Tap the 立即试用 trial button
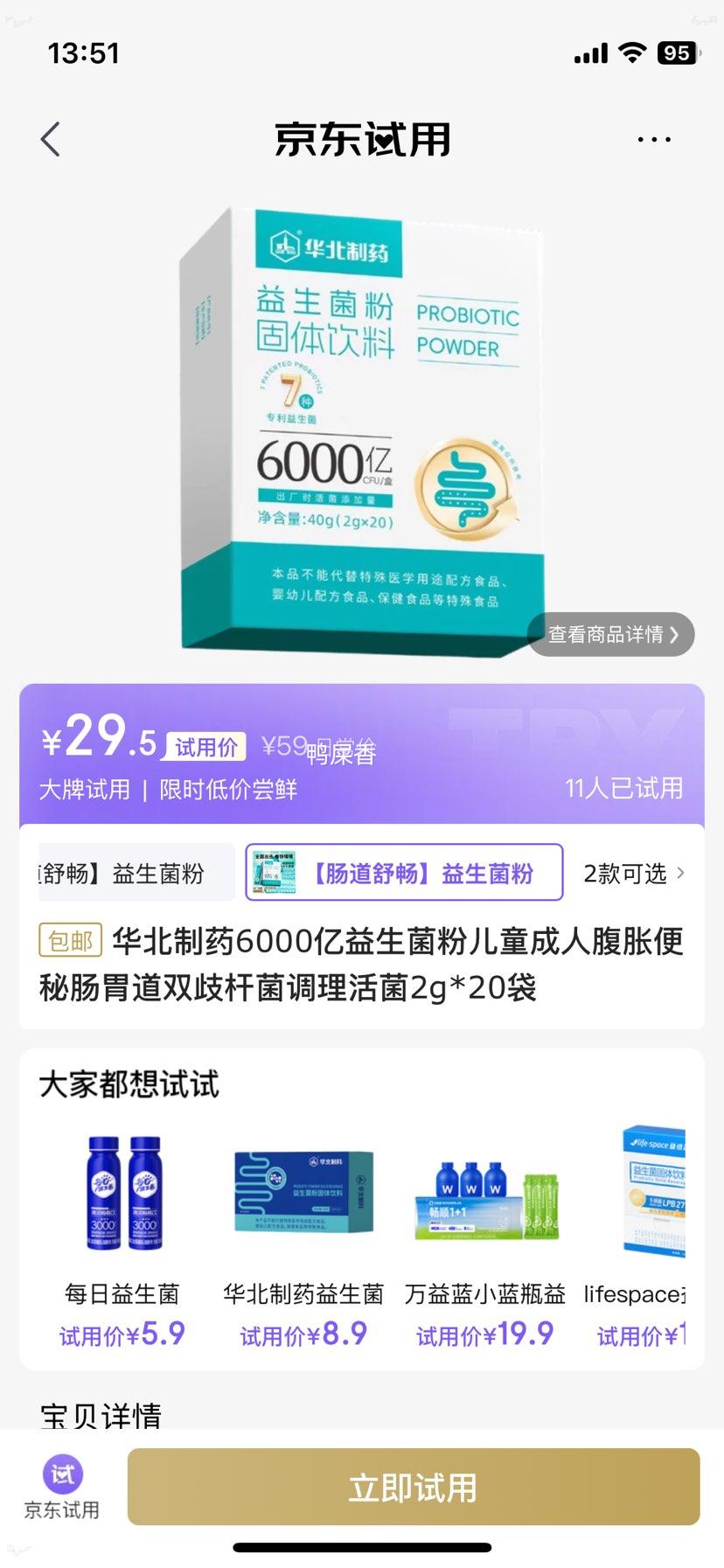 point(411,1487)
